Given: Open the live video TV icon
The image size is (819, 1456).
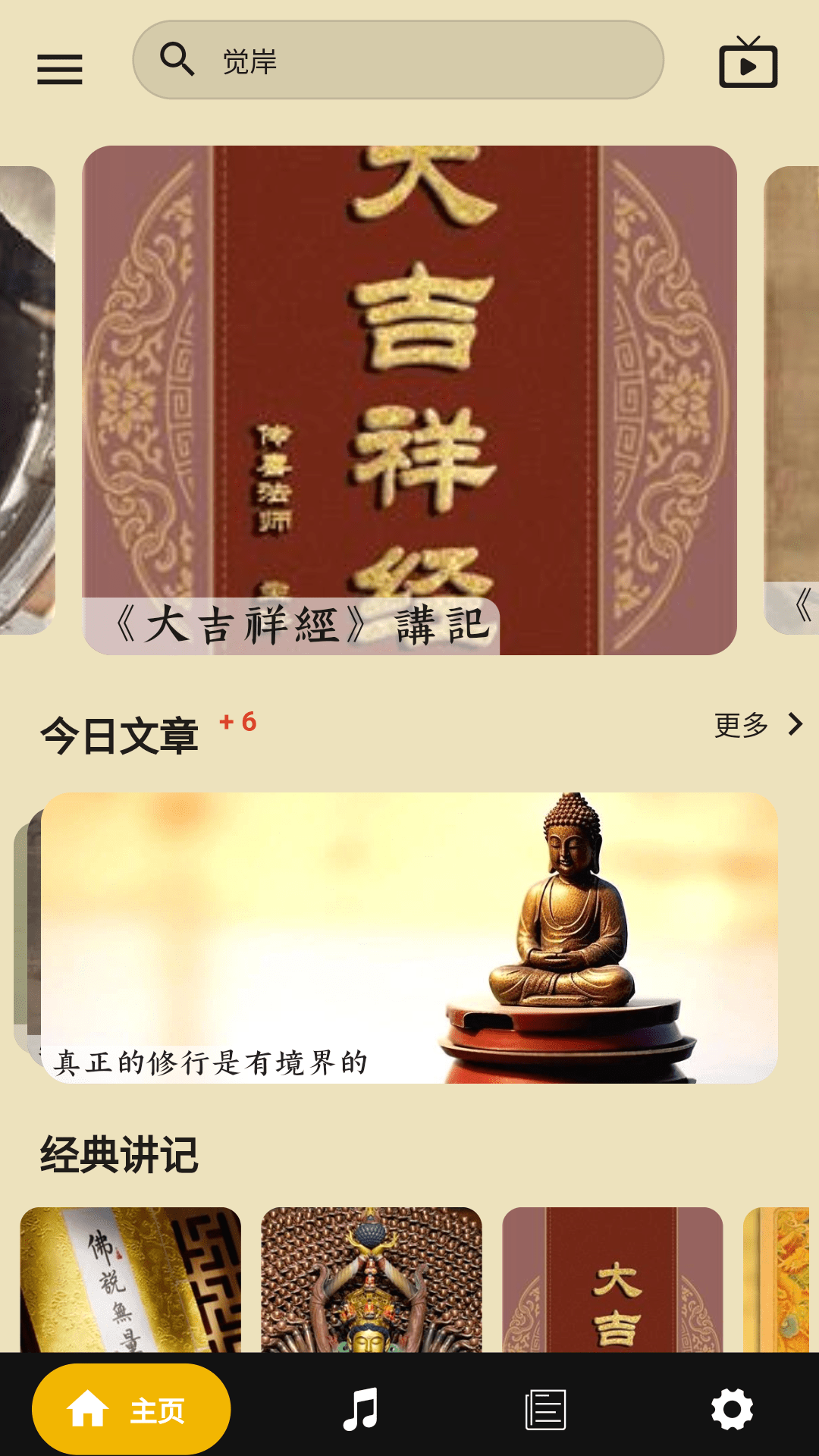Looking at the screenshot, I should point(748,63).
